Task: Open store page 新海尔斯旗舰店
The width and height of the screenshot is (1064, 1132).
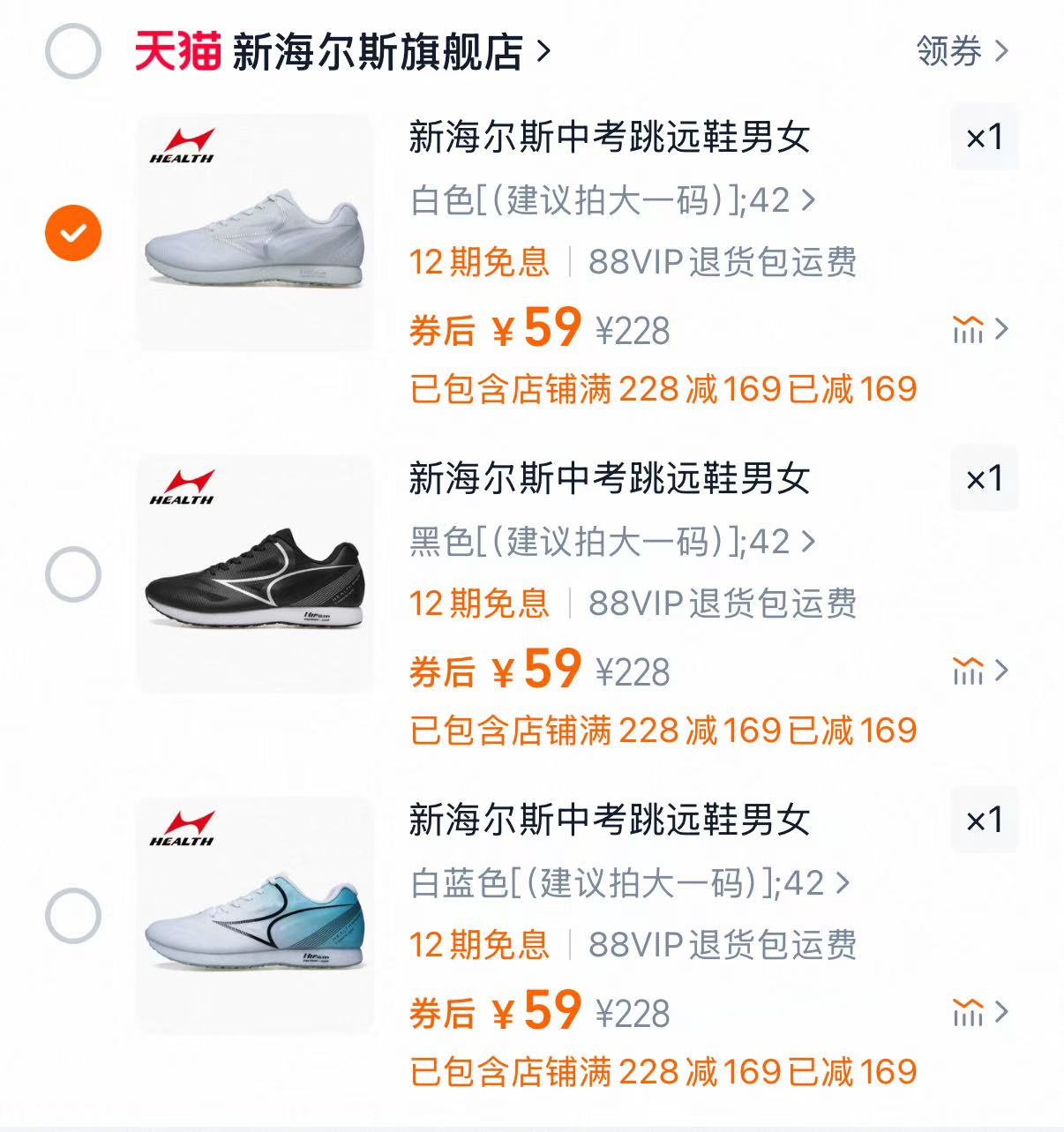Action: tap(379, 50)
